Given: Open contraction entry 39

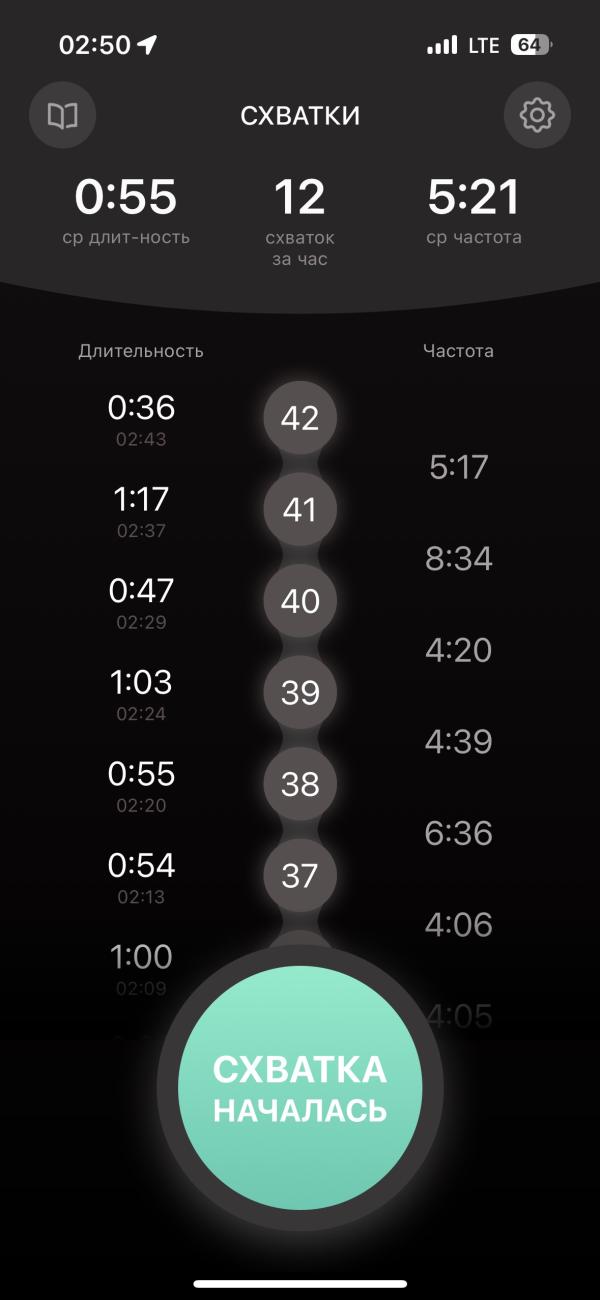Looking at the screenshot, I should pyautogui.click(x=300, y=693).
